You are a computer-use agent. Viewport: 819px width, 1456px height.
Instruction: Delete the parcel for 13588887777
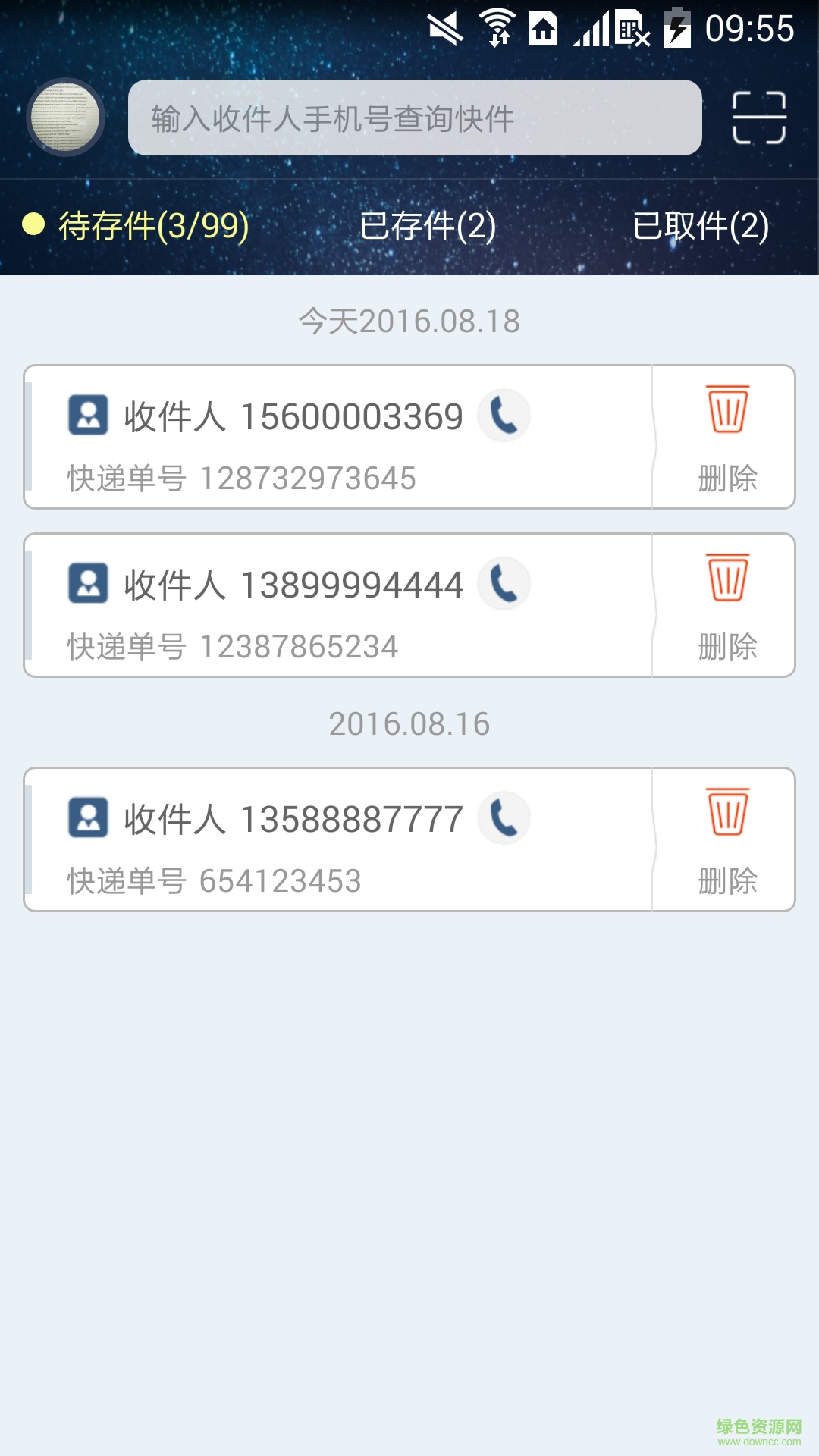726,839
